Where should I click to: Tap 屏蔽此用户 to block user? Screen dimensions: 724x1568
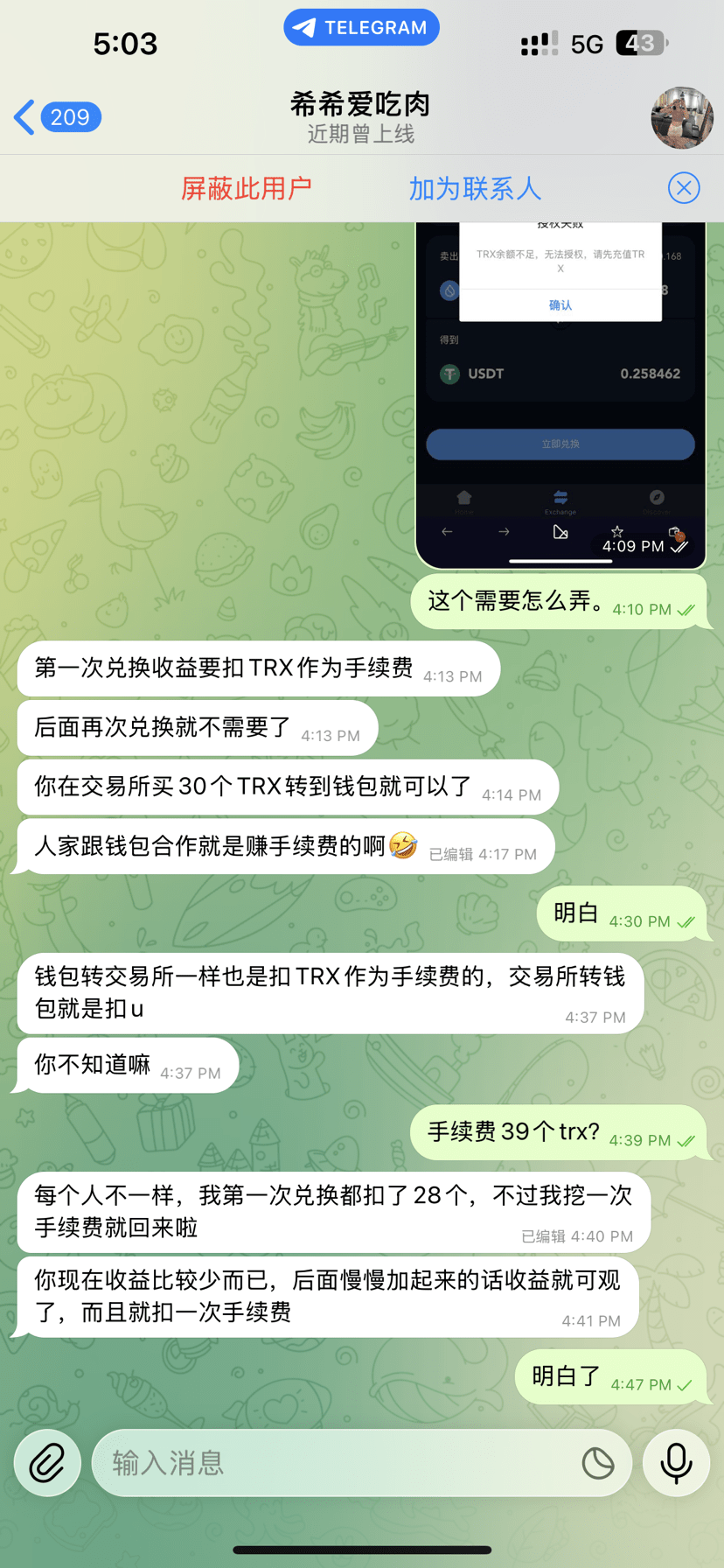[247, 188]
